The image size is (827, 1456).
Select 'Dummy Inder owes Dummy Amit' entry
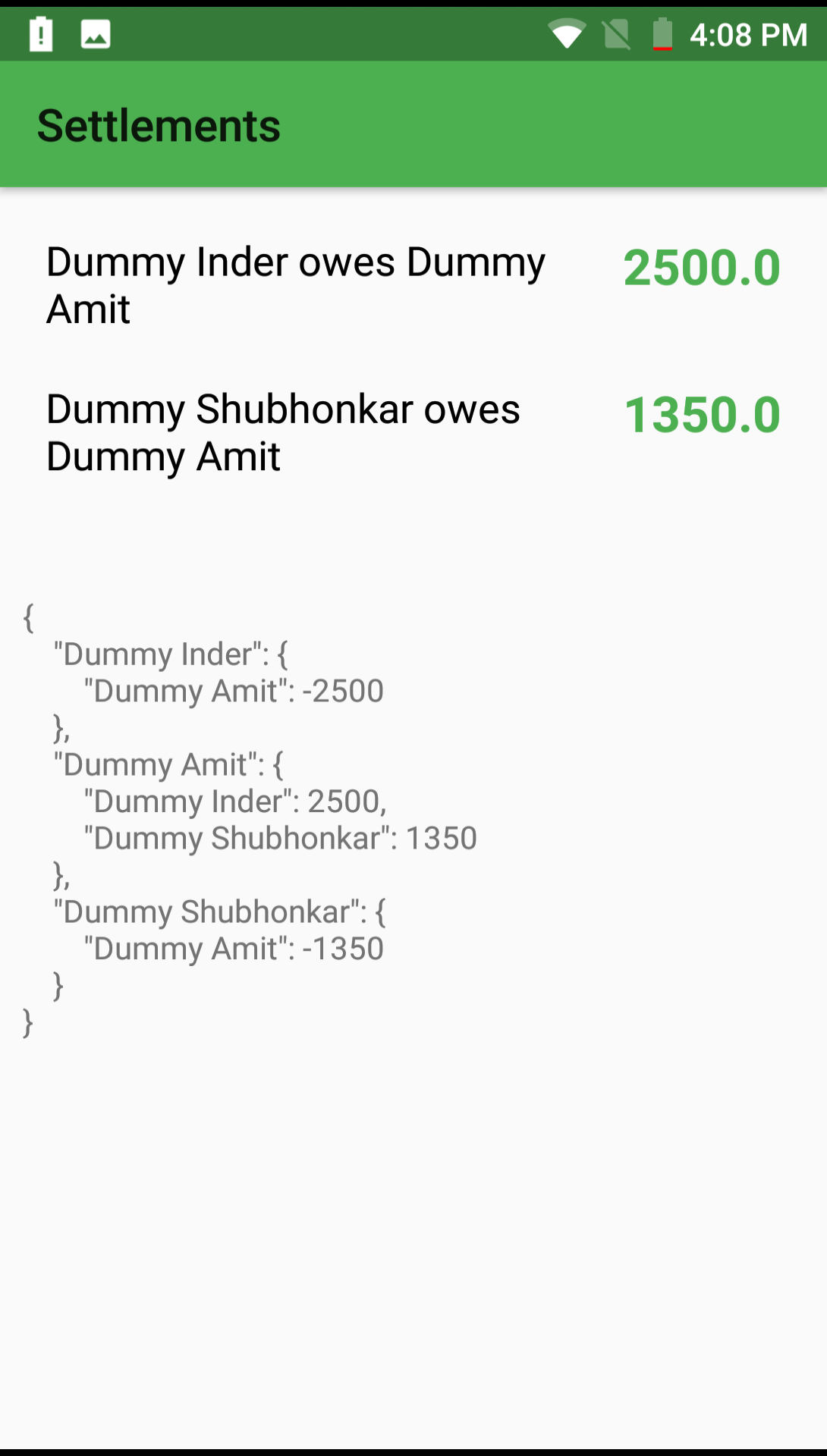(296, 286)
